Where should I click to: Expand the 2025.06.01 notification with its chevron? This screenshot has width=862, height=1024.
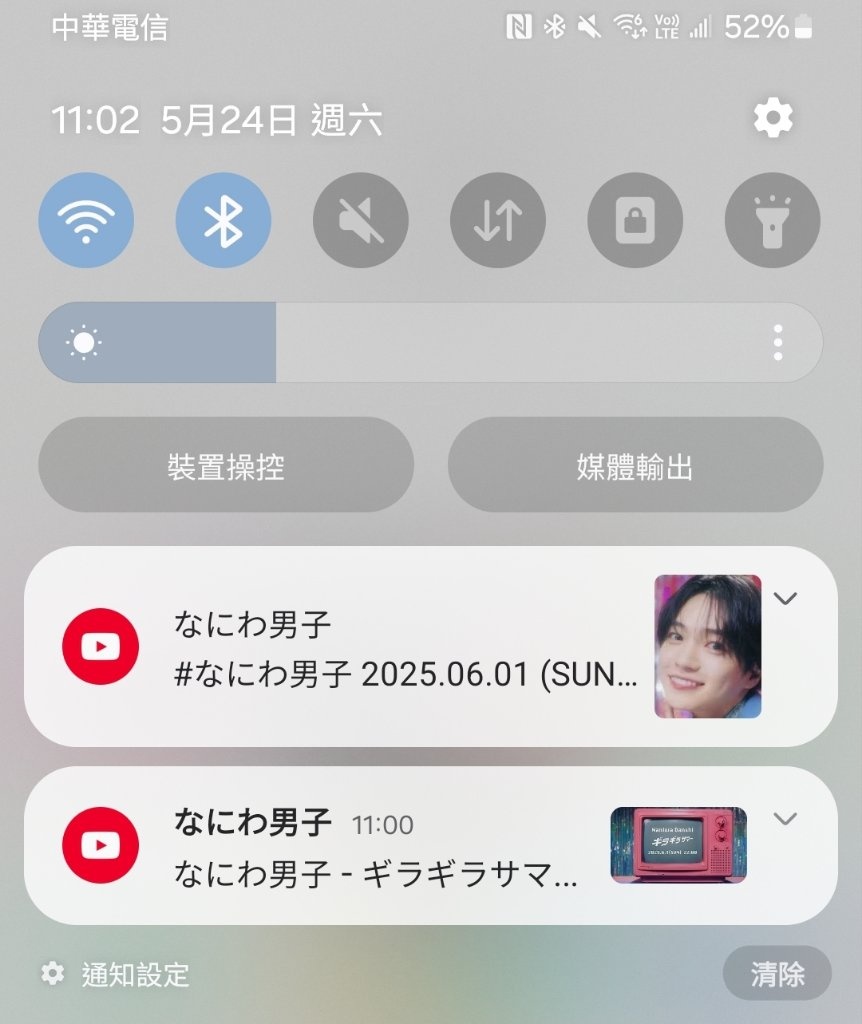coord(786,599)
